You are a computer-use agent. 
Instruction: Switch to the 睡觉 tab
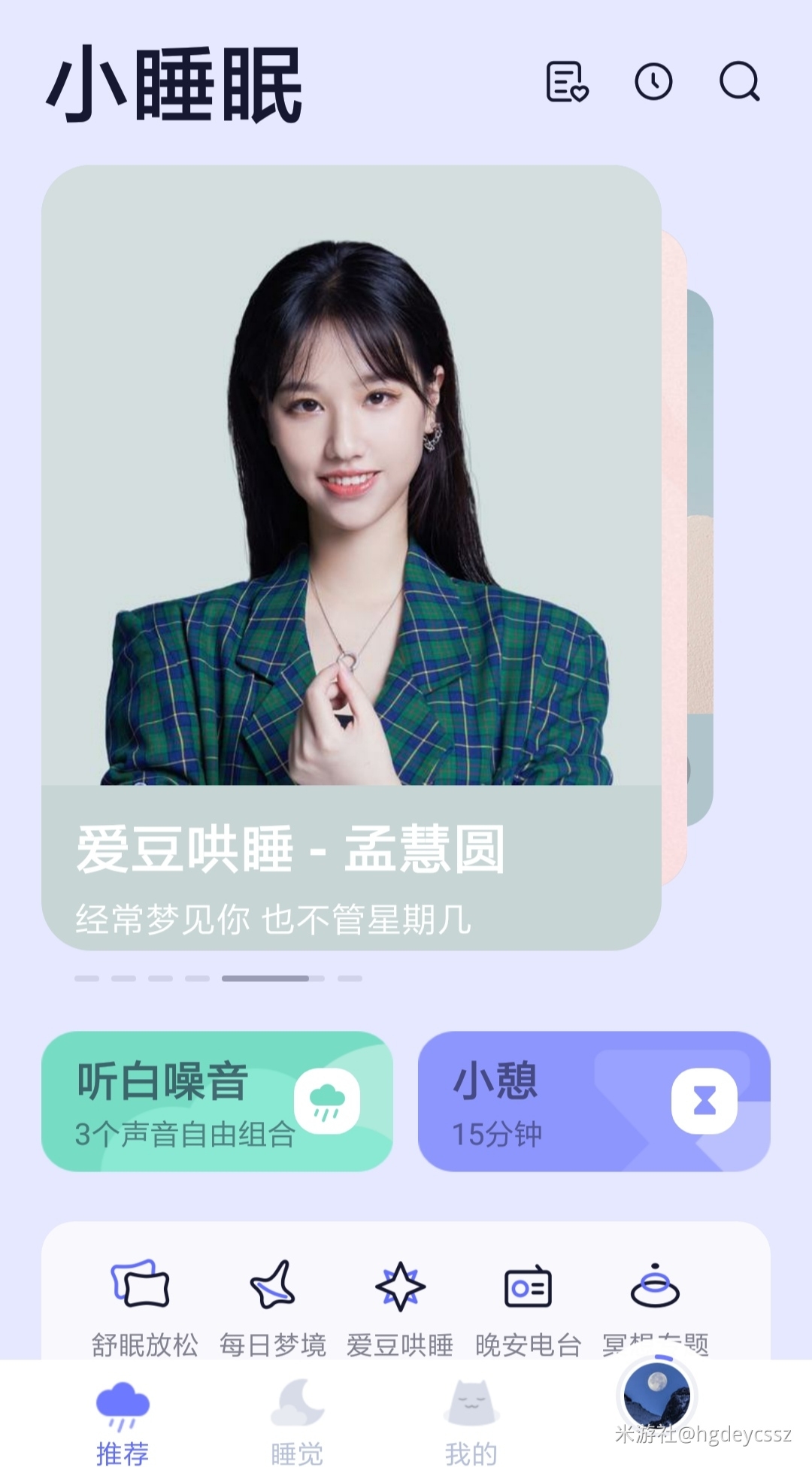297,1423
